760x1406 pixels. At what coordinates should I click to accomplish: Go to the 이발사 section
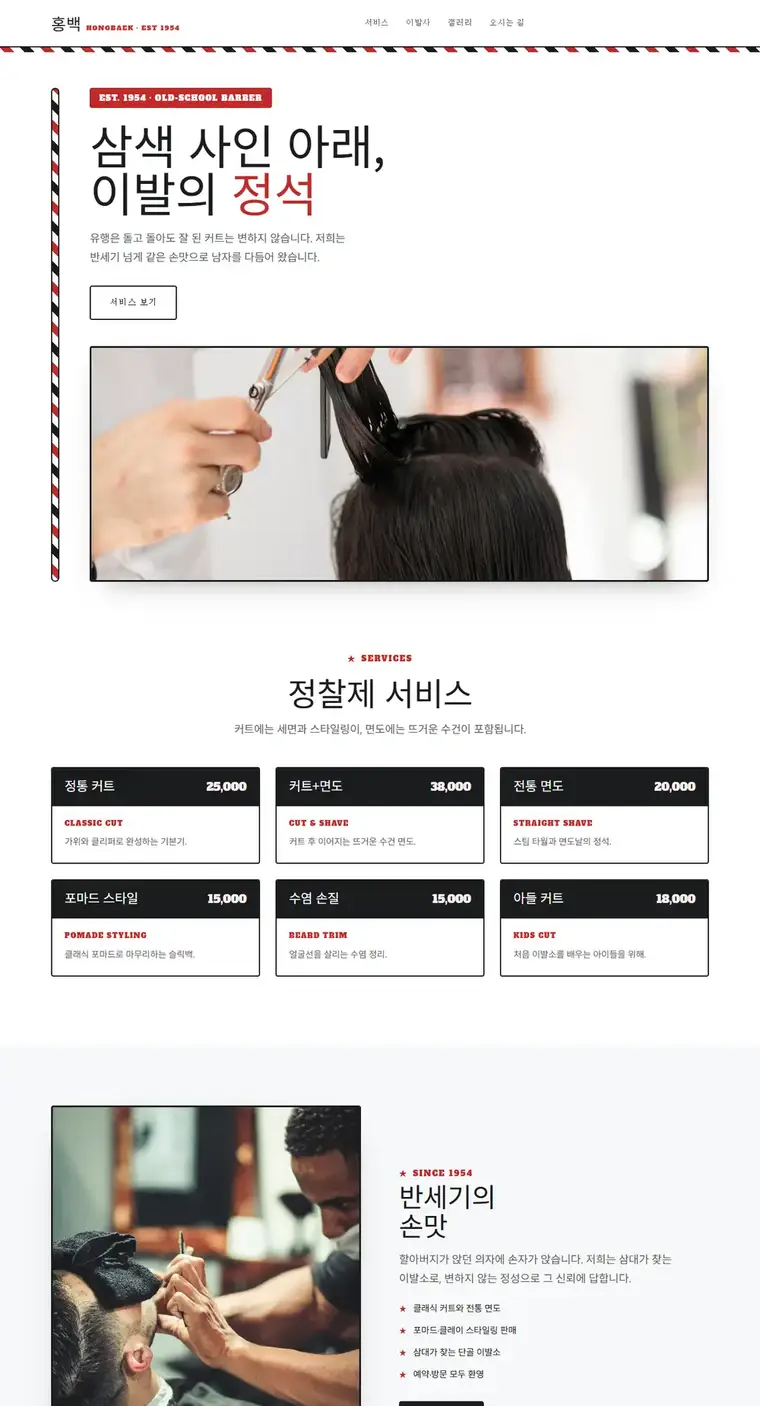pos(418,22)
